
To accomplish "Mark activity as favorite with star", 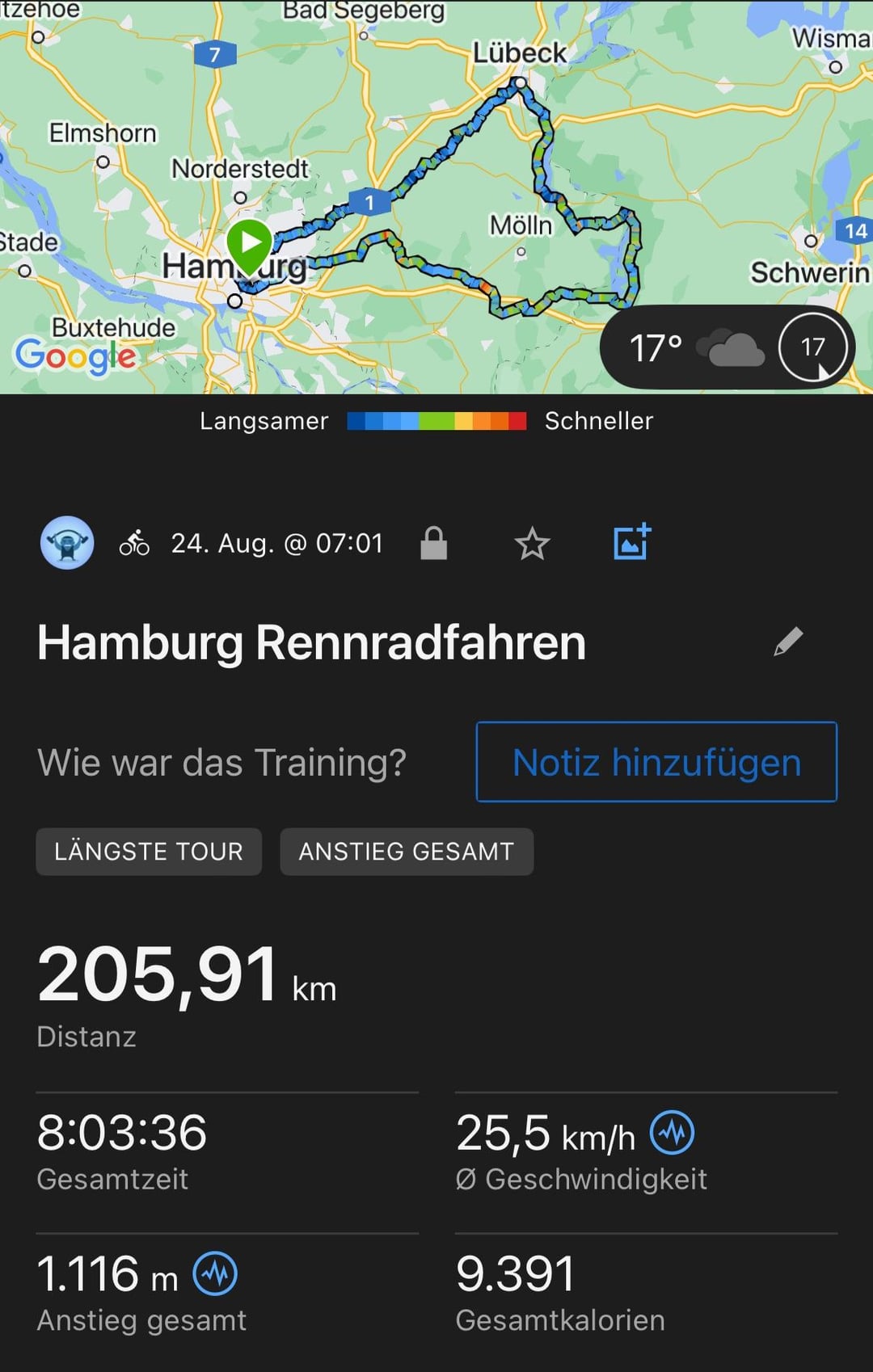I will point(532,543).
